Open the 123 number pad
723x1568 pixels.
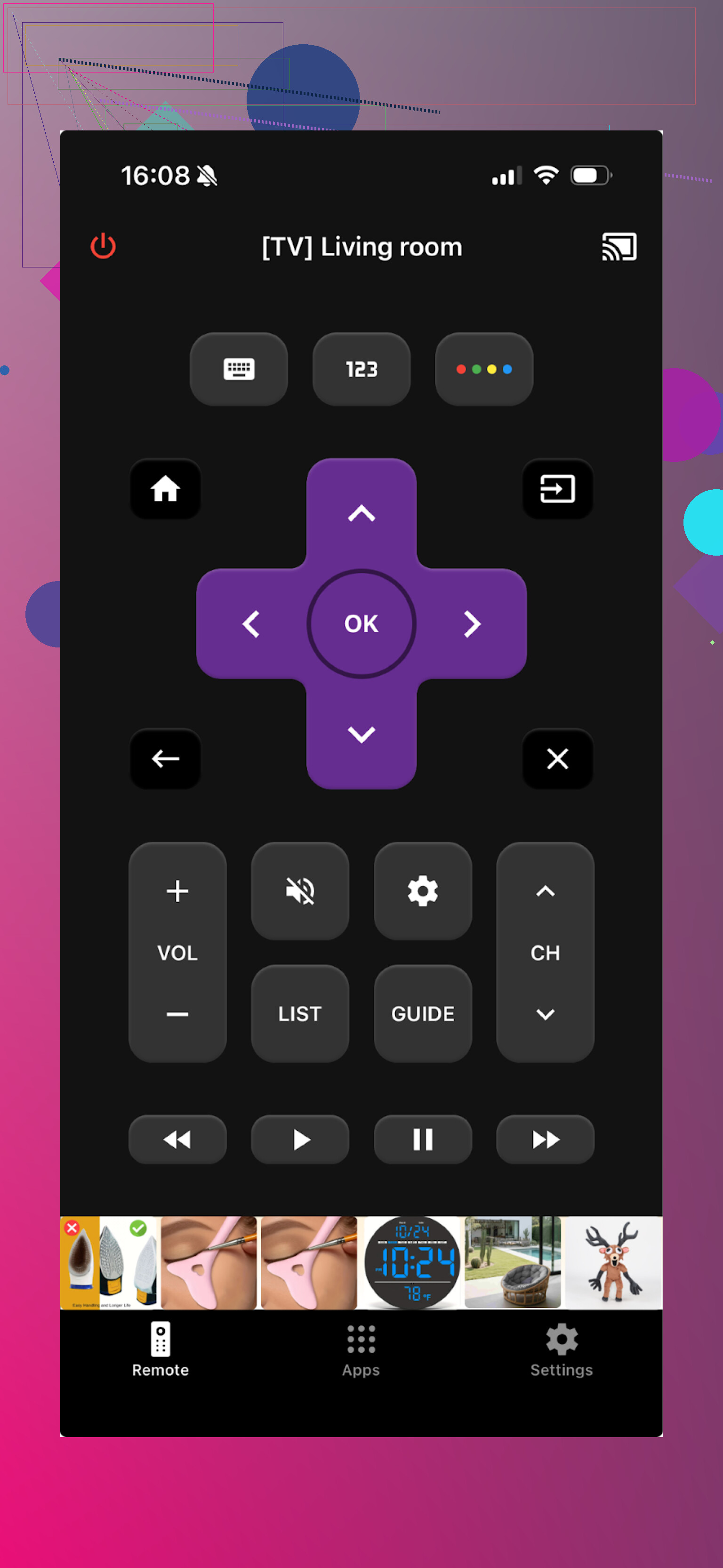[361, 369]
